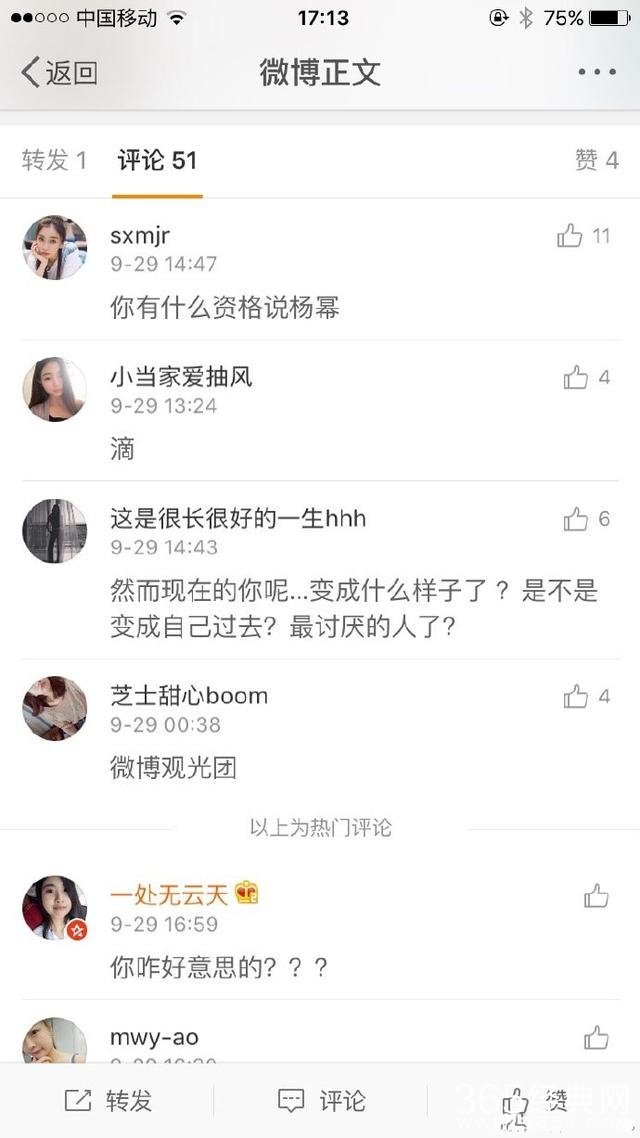Repost with the bottom 转发 button
640x1138 pixels.
click(x=108, y=1101)
